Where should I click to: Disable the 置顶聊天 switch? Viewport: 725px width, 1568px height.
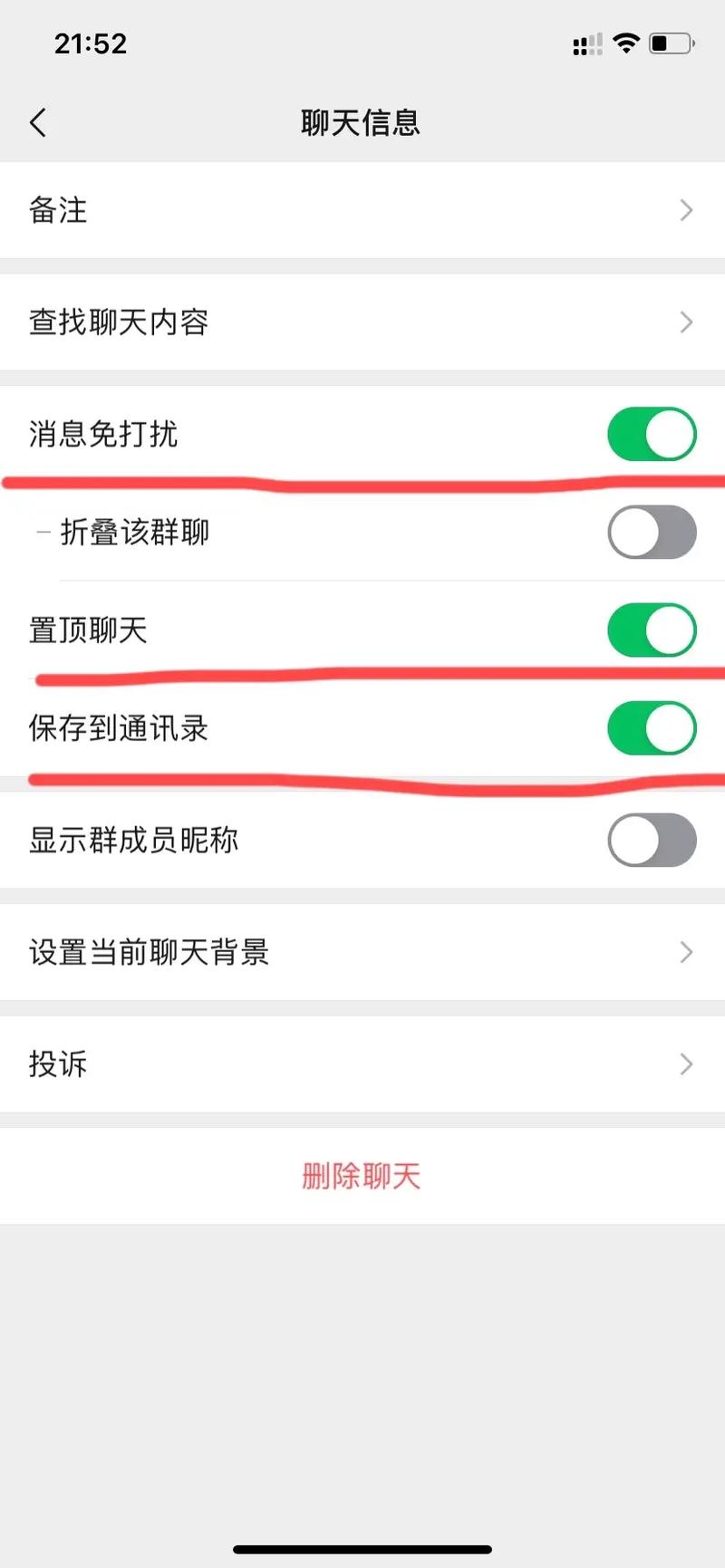[x=652, y=630]
